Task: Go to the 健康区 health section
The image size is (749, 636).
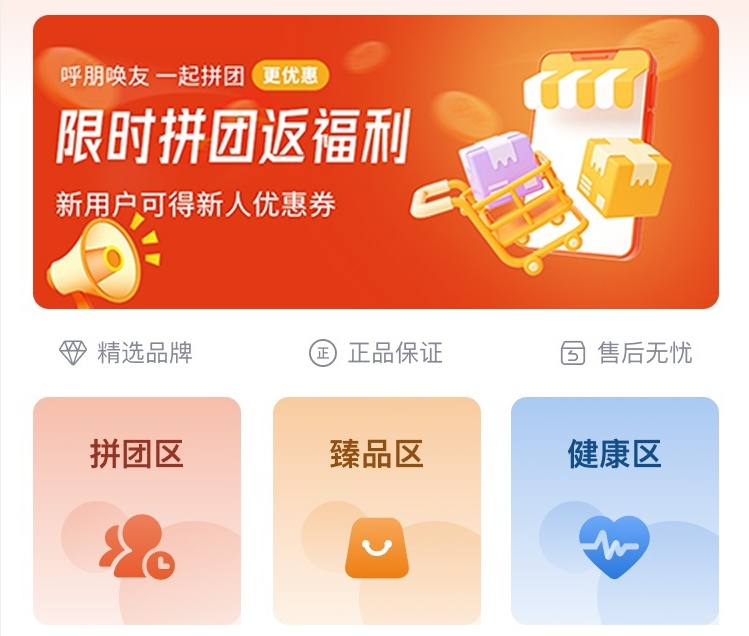Action: pos(614,510)
